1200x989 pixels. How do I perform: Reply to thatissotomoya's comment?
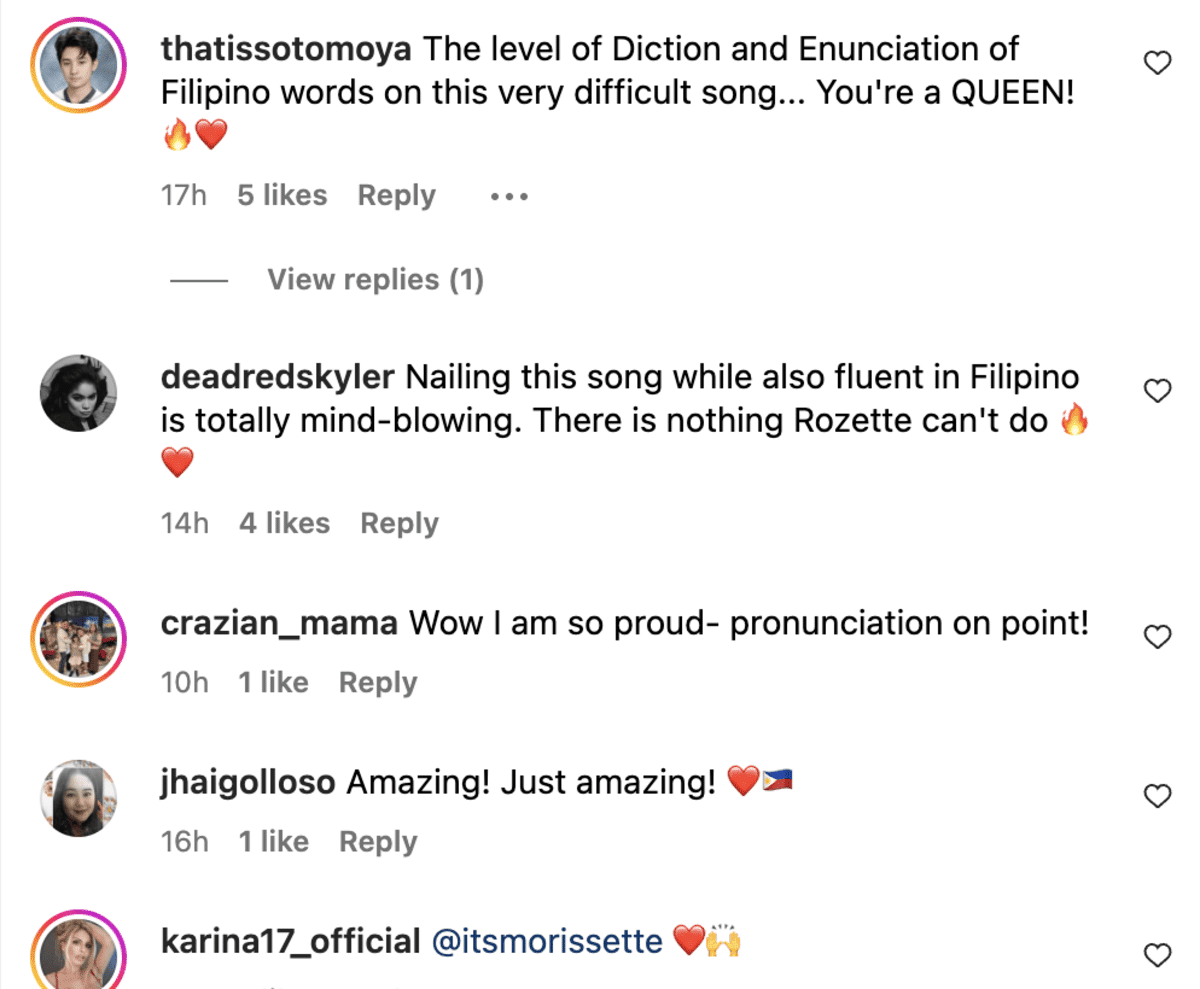click(396, 196)
